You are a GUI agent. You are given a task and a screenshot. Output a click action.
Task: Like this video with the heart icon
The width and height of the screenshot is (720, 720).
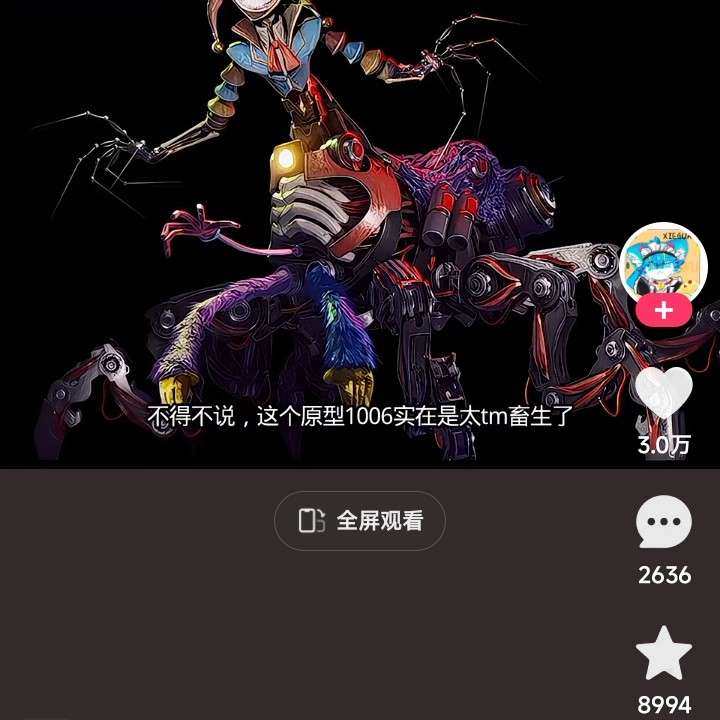tap(664, 393)
